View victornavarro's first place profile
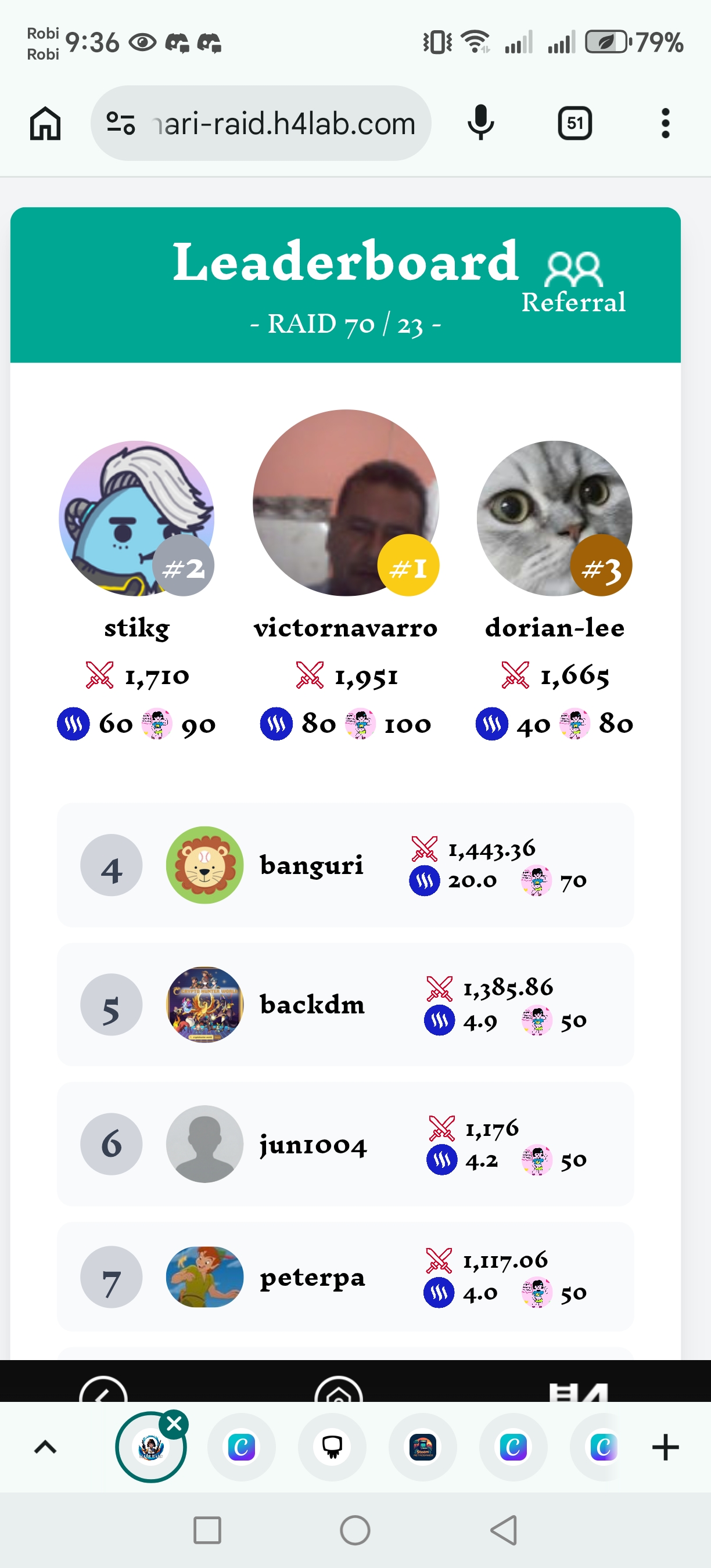711x1568 pixels. pyautogui.click(x=346, y=504)
